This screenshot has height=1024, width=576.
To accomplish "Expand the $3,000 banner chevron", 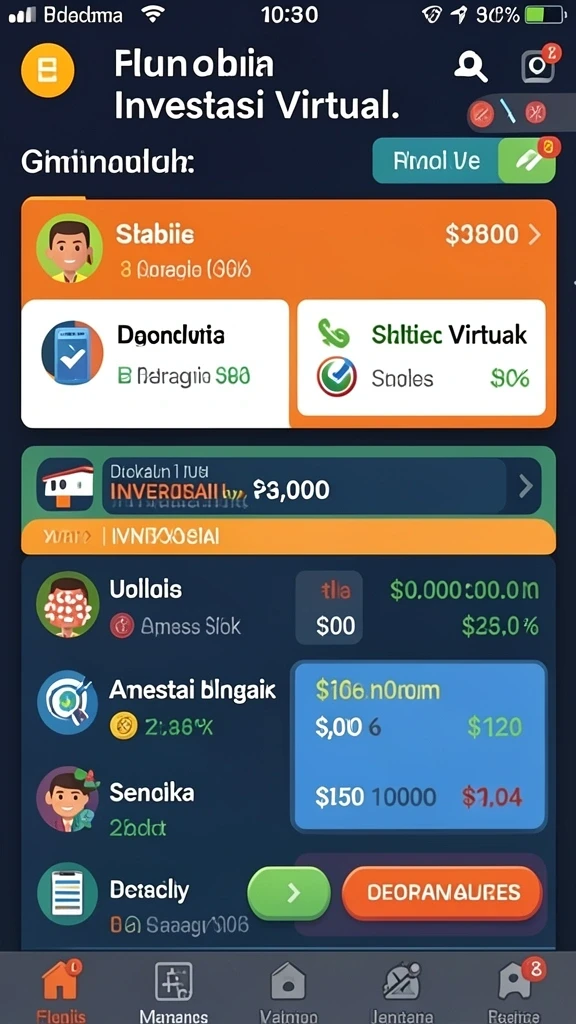I will (x=525, y=487).
